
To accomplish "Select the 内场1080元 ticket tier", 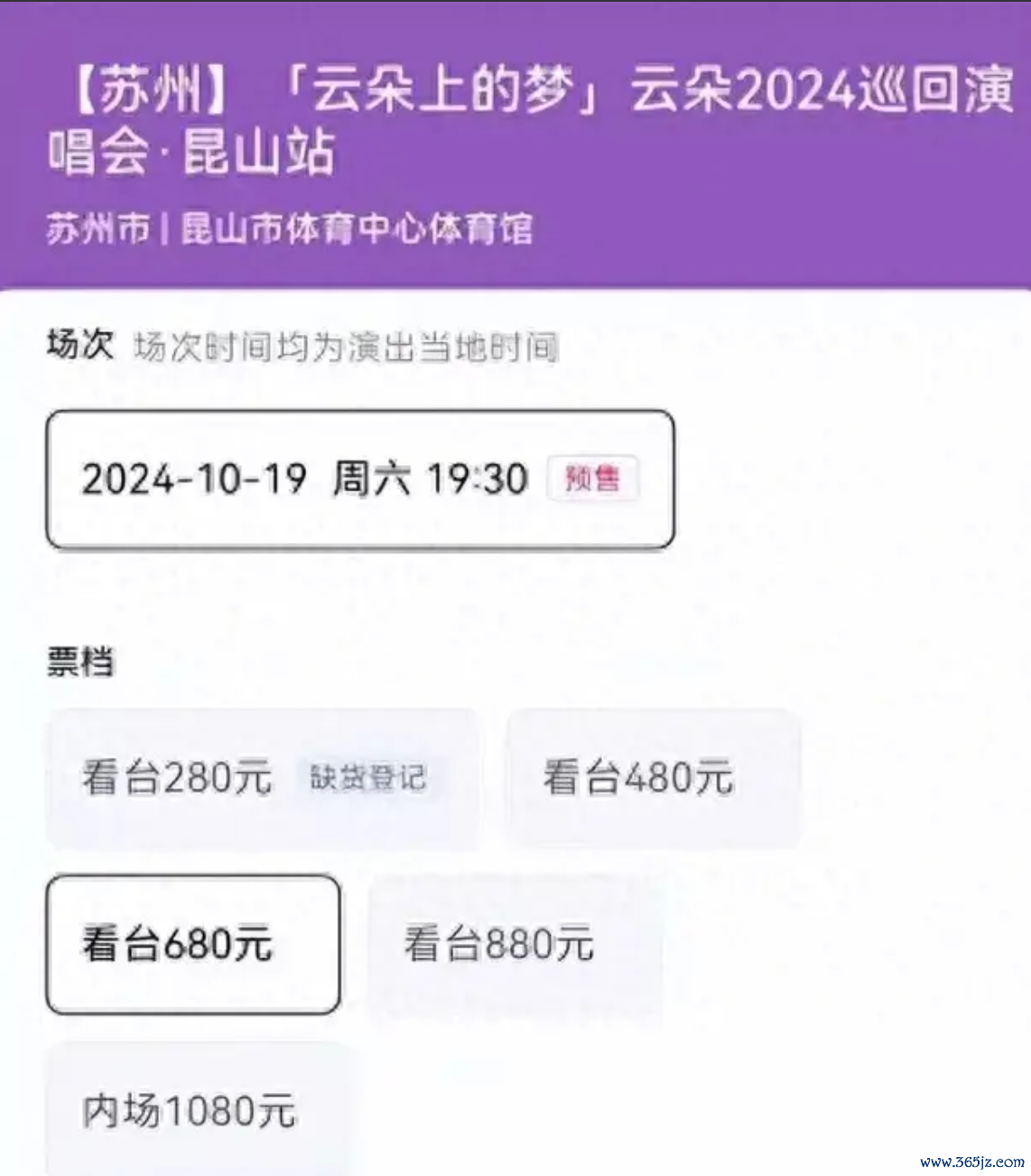I will [199, 1111].
